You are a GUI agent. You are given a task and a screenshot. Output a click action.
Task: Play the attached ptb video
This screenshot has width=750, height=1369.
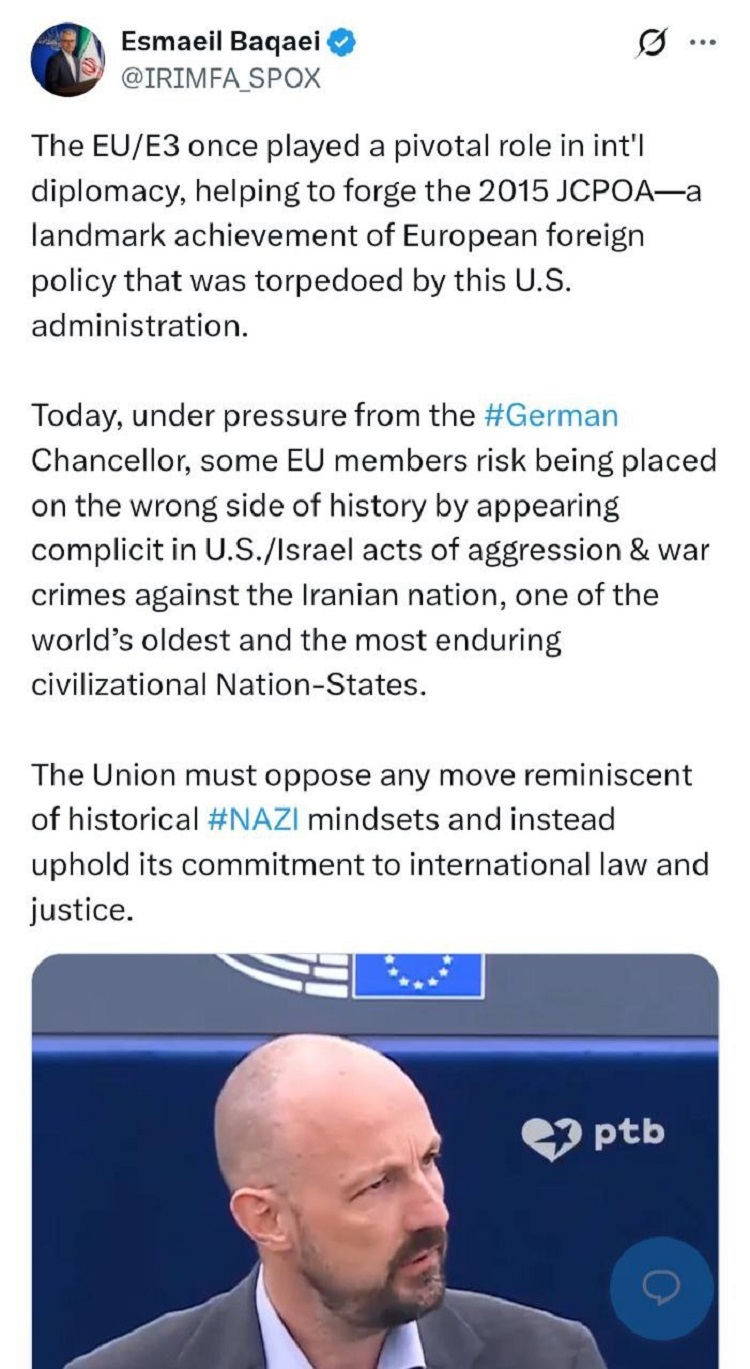(x=375, y=1160)
